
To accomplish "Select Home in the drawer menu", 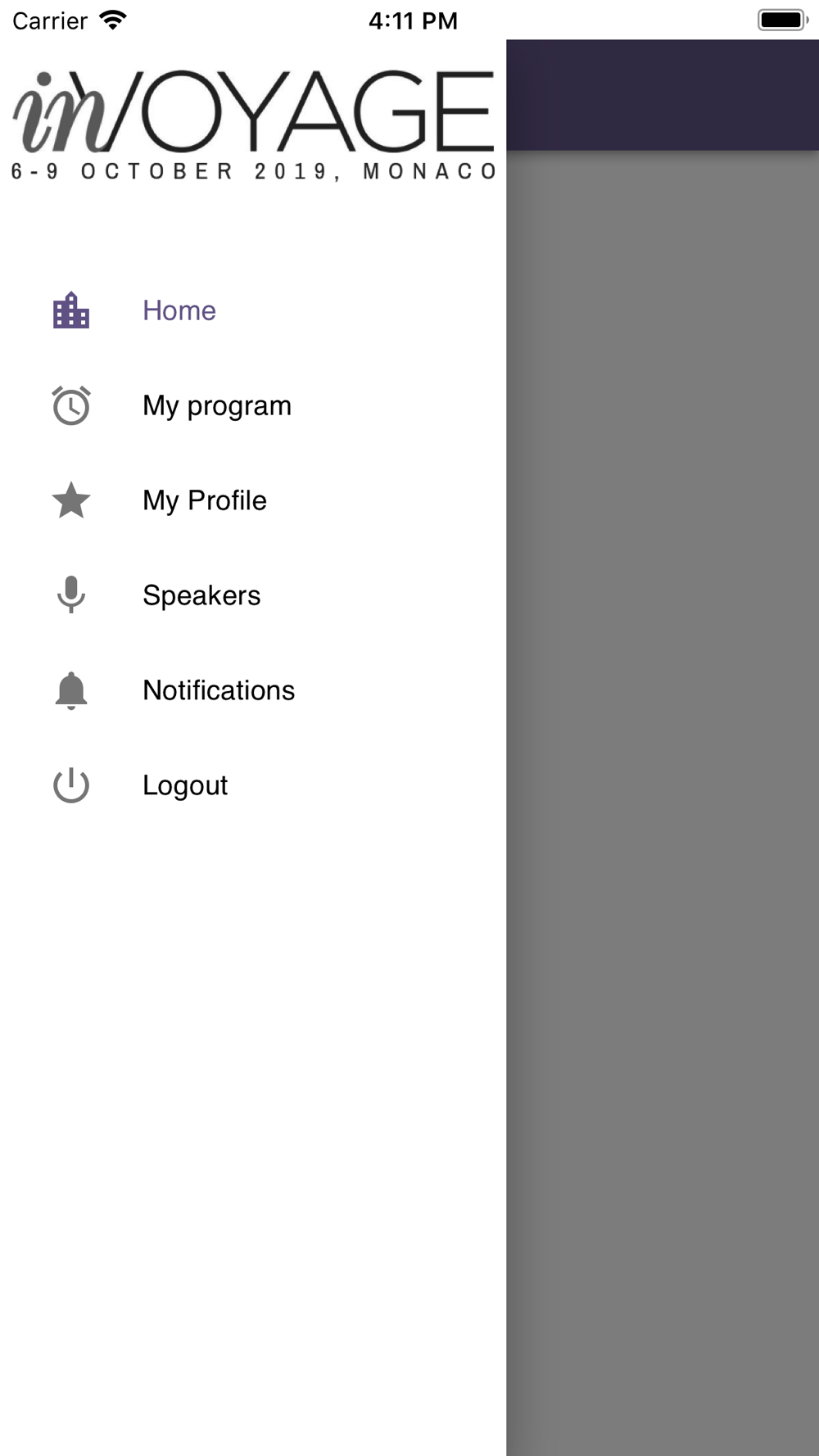I will tap(179, 311).
